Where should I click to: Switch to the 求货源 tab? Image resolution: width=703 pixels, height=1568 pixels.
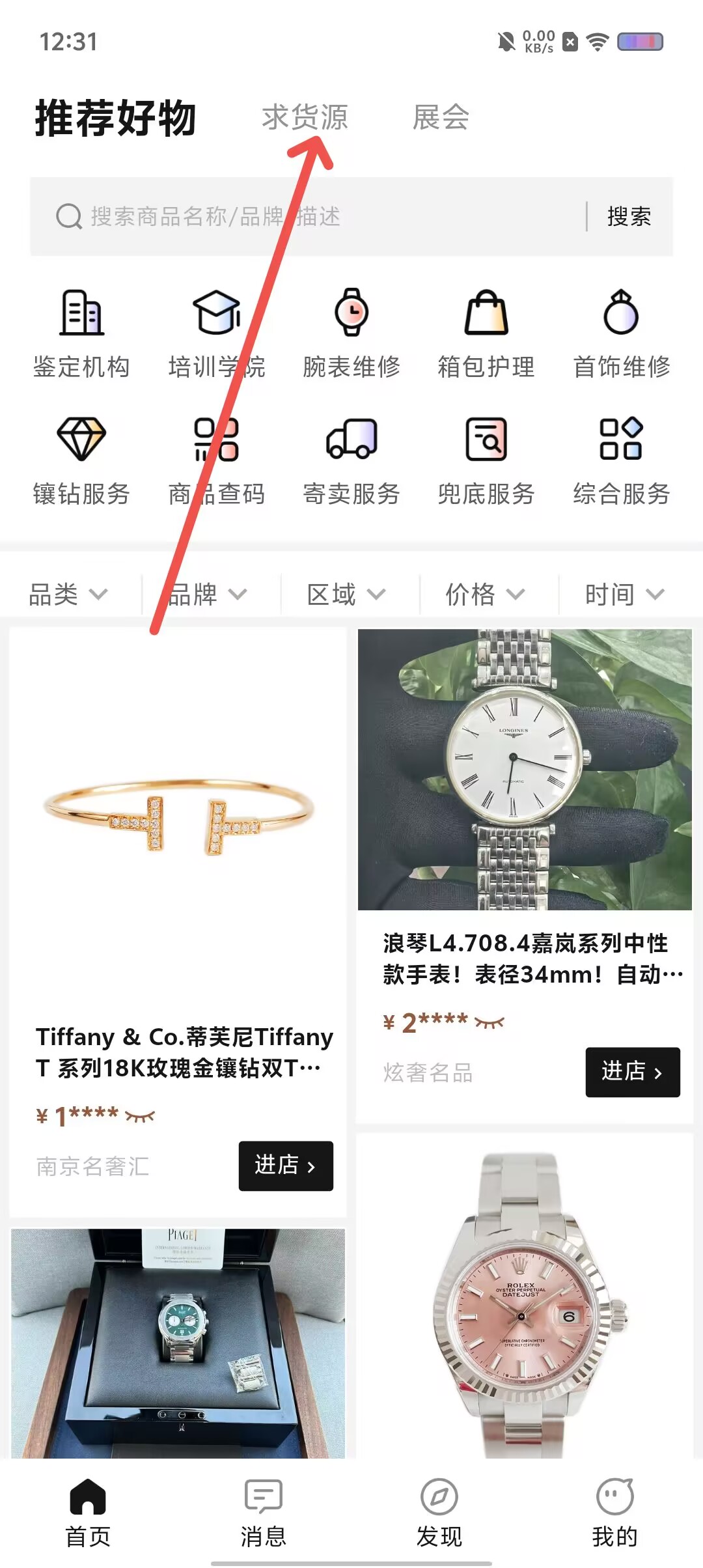[x=305, y=118]
